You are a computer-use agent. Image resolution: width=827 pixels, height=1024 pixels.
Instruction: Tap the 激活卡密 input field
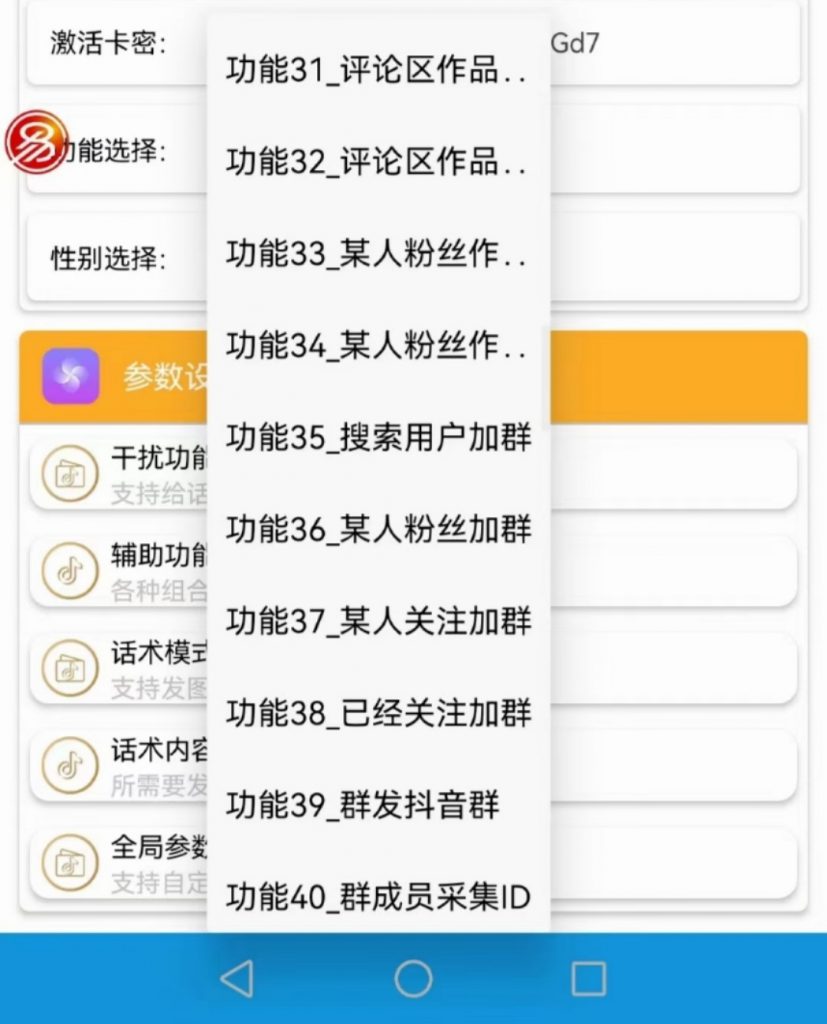coord(675,43)
